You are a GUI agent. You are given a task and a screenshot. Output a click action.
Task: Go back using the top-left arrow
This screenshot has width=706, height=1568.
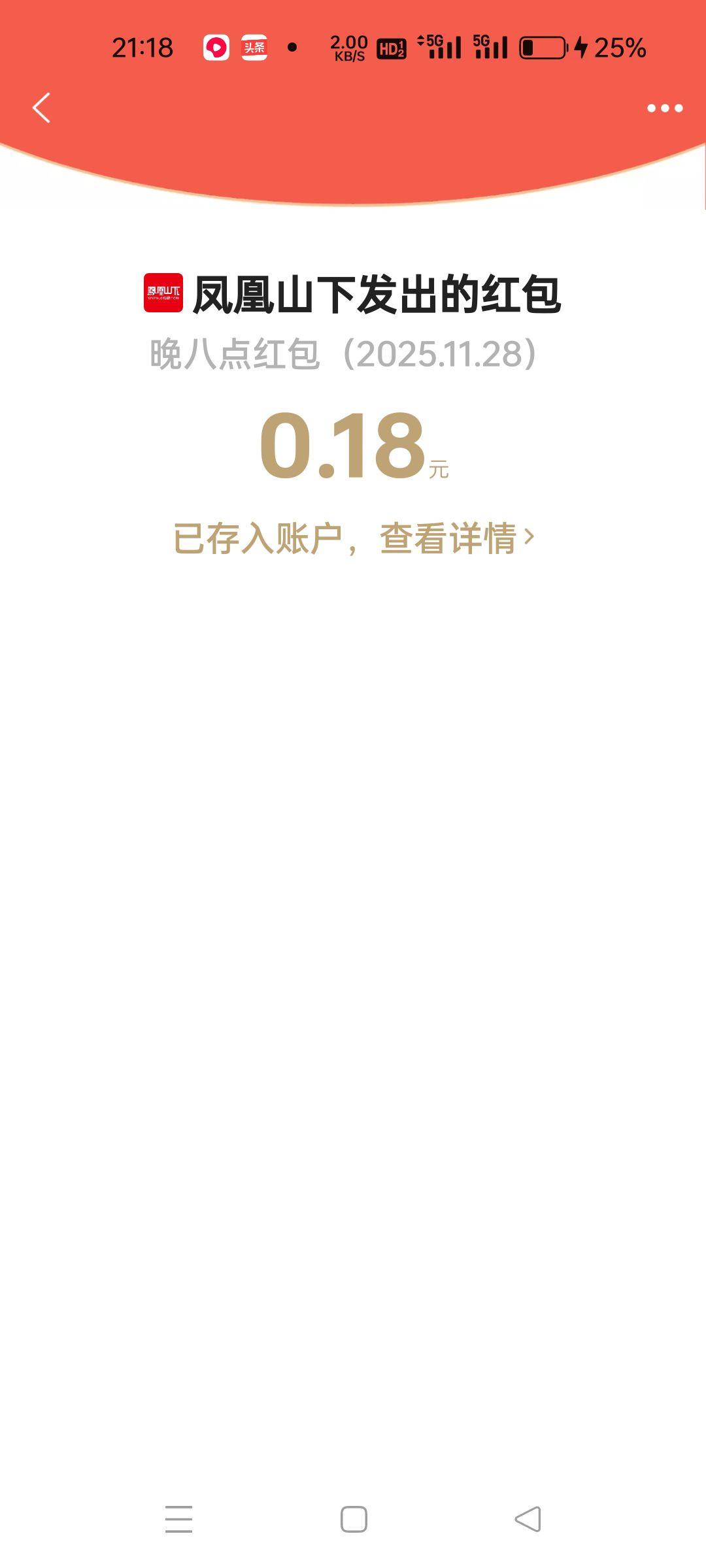(41, 108)
